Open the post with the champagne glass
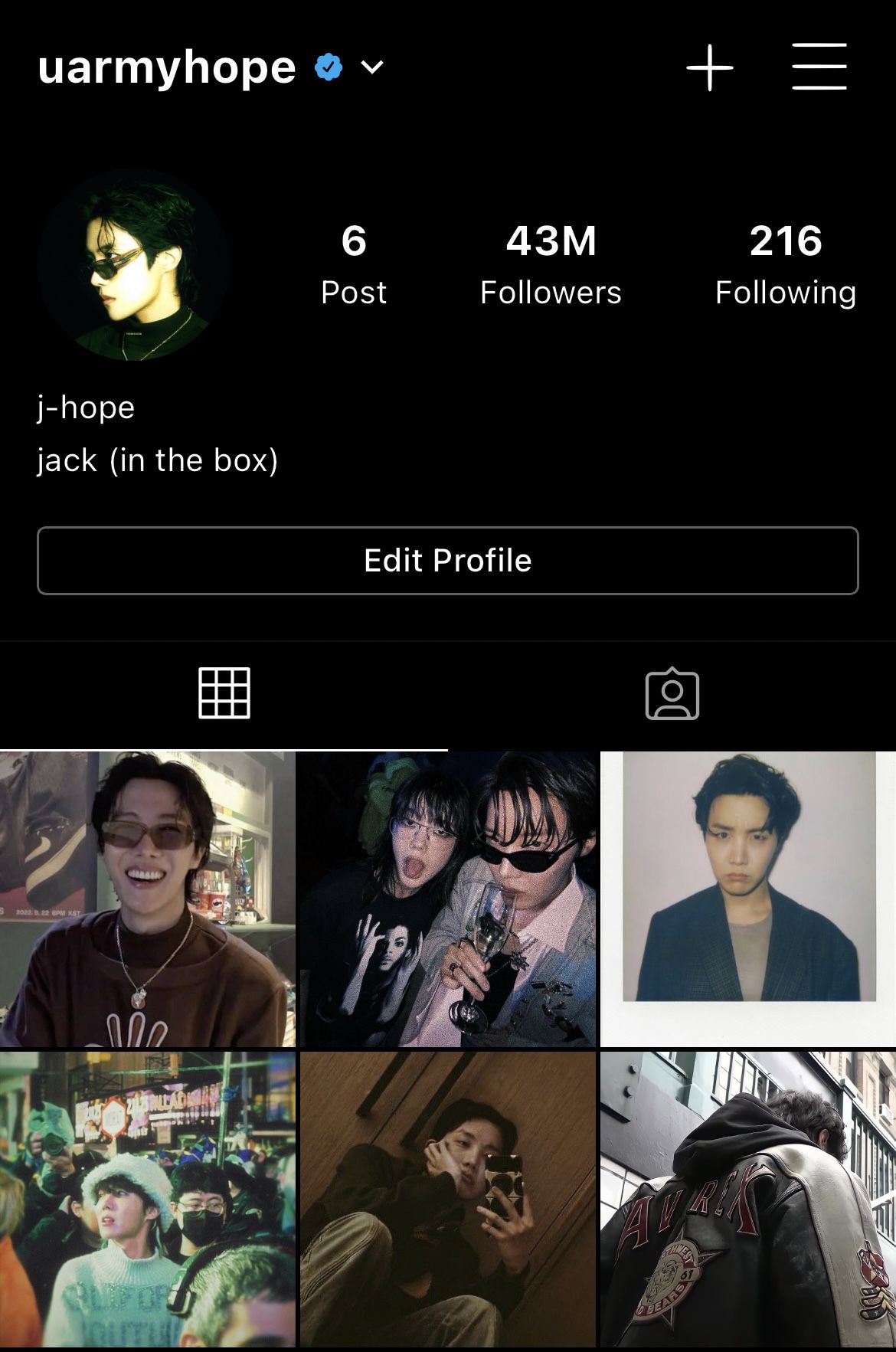896x1352 pixels. point(447,899)
